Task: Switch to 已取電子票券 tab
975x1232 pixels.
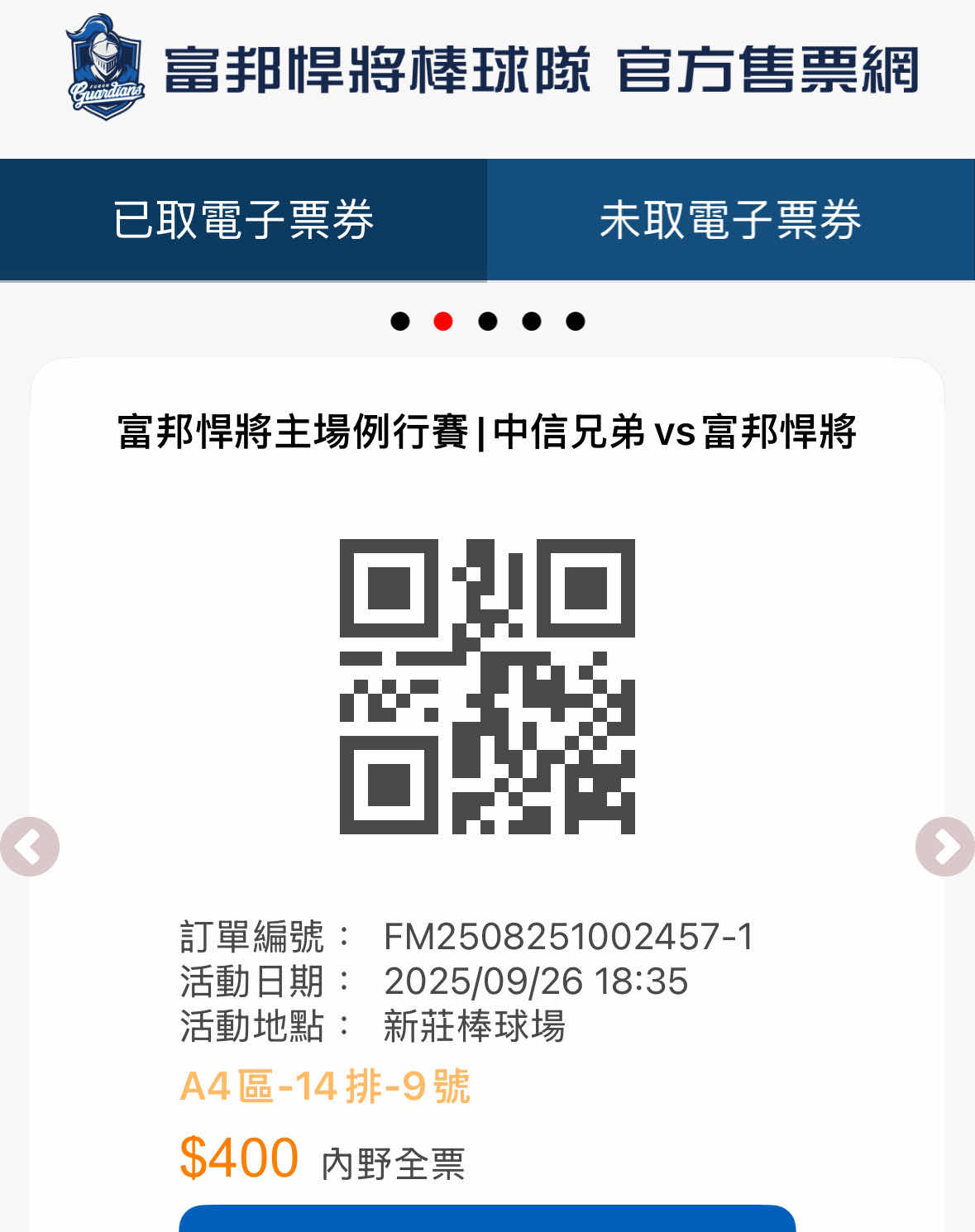Action: coord(243,220)
